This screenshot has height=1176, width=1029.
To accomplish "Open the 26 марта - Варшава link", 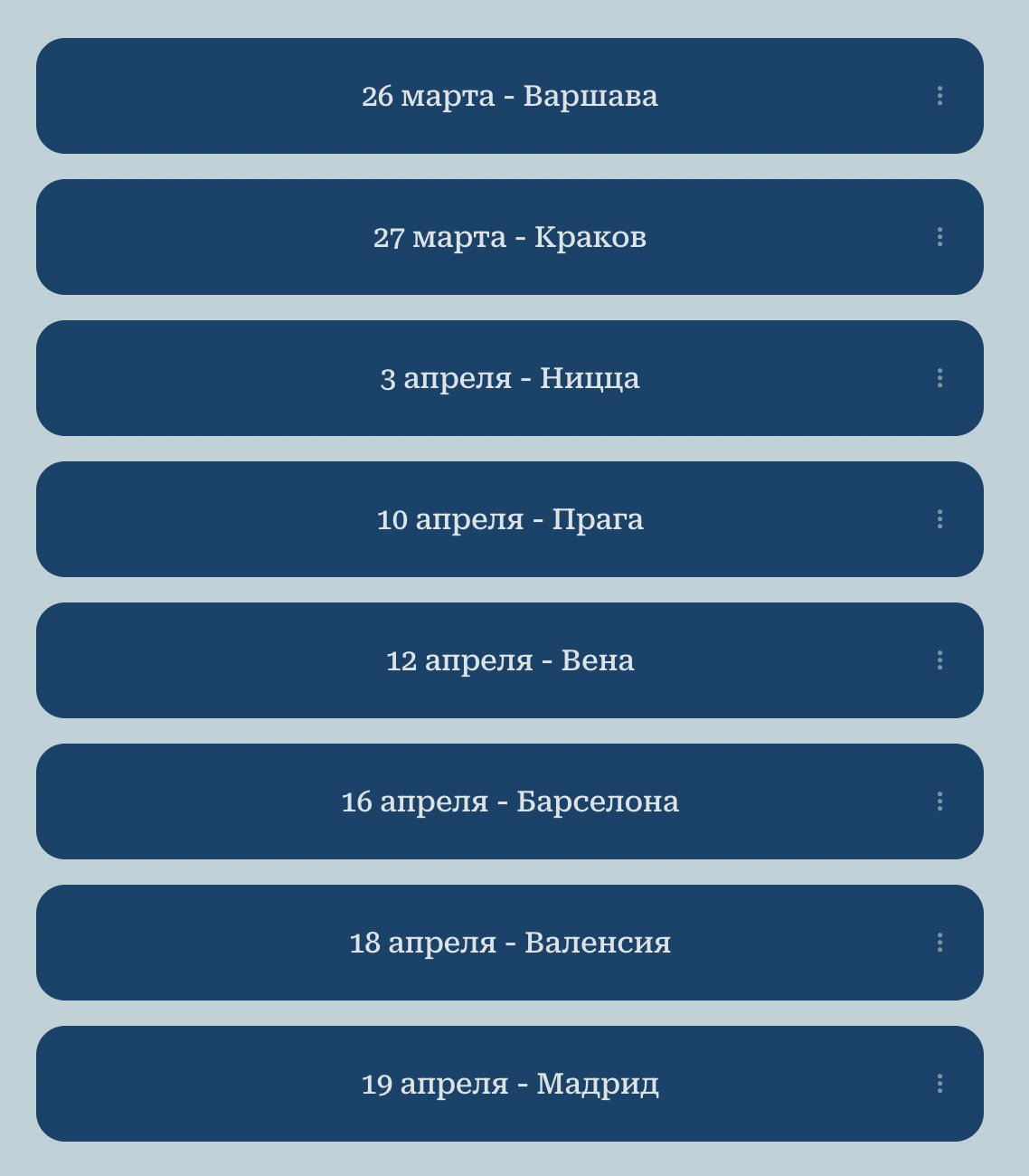I will pos(509,96).
